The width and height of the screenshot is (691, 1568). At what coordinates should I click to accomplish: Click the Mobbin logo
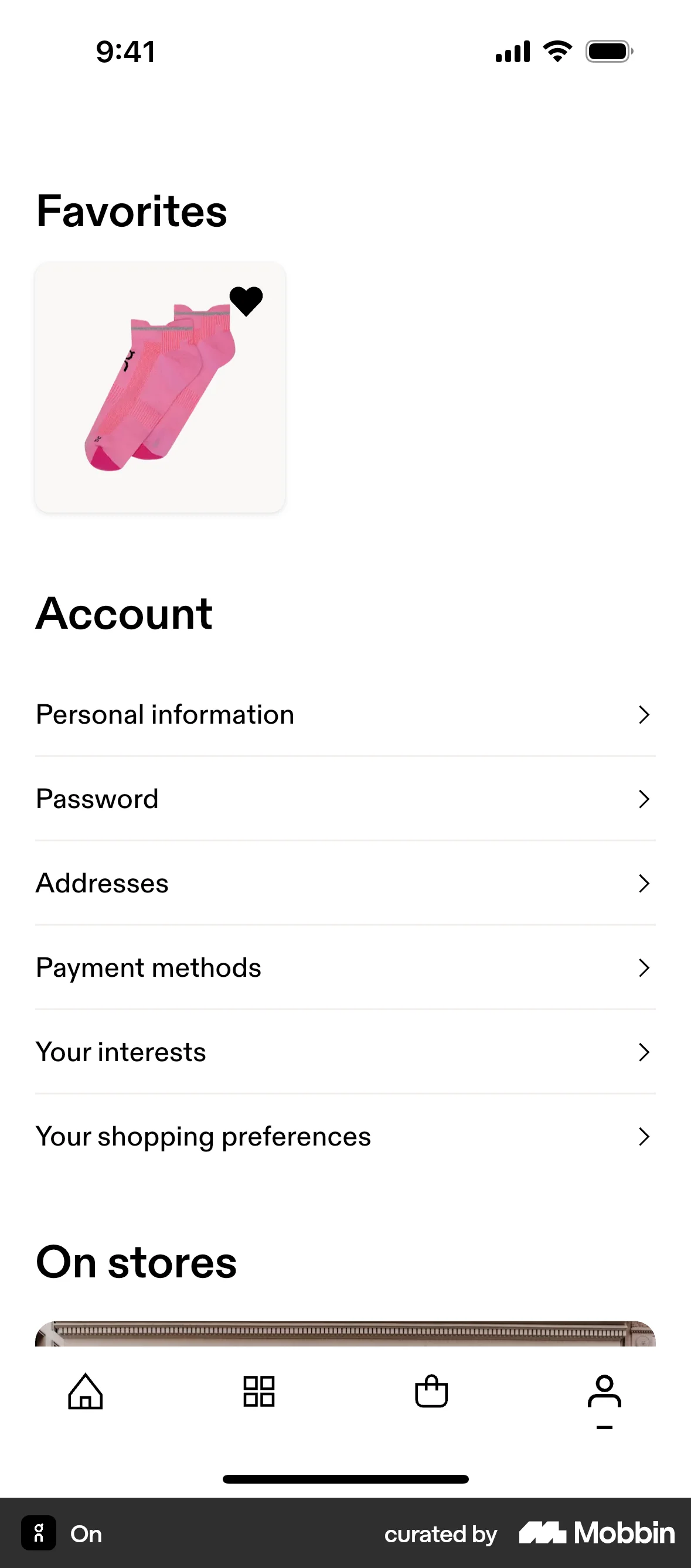[x=595, y=1535]
